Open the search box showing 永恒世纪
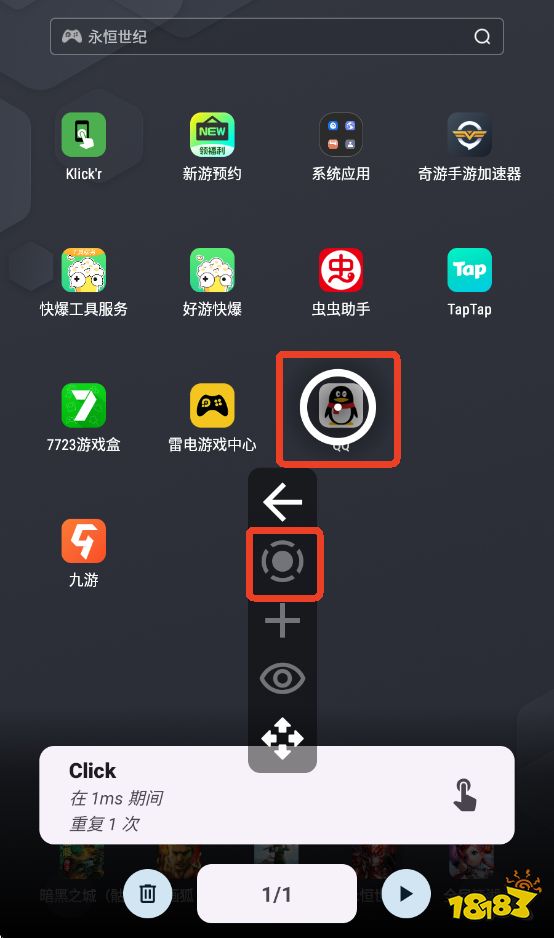Image resolution: width=554 pixels, height=938 pixels. (276, 36)
